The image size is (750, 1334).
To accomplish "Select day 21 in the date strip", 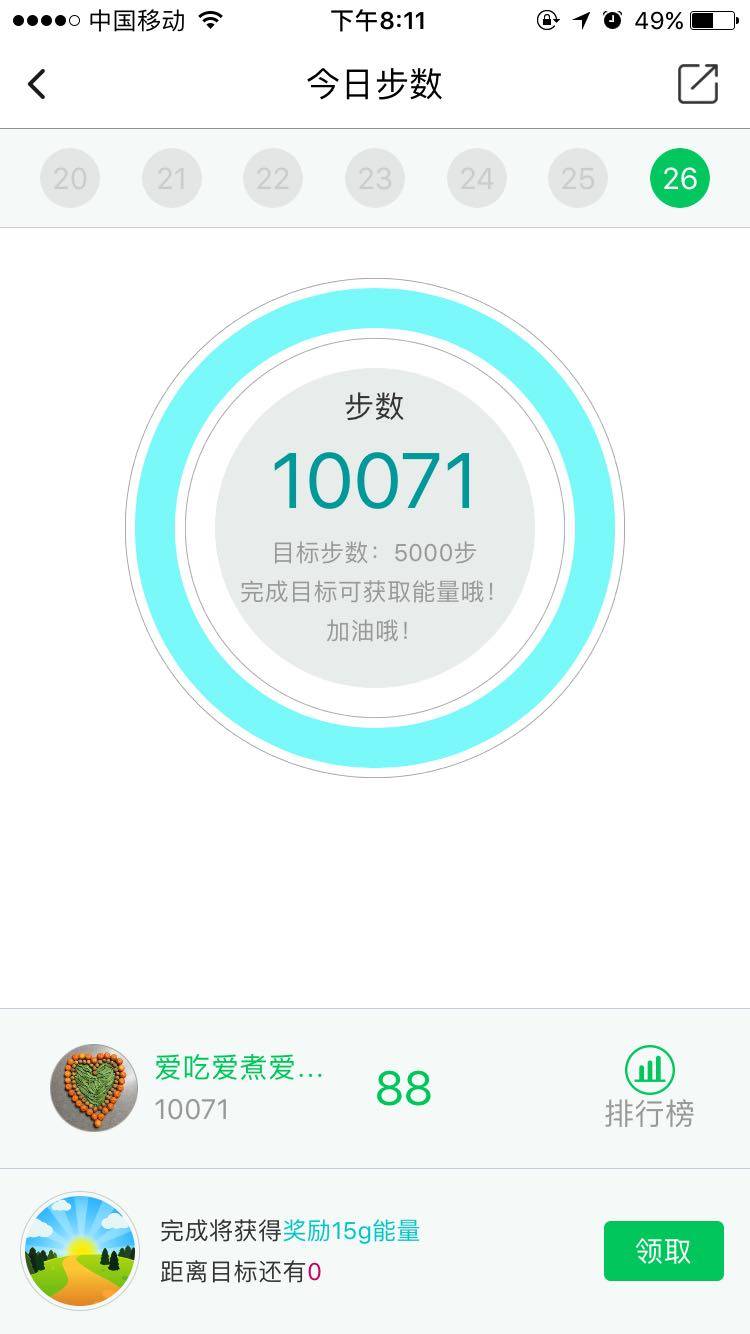I will click(x=172, y=179).
